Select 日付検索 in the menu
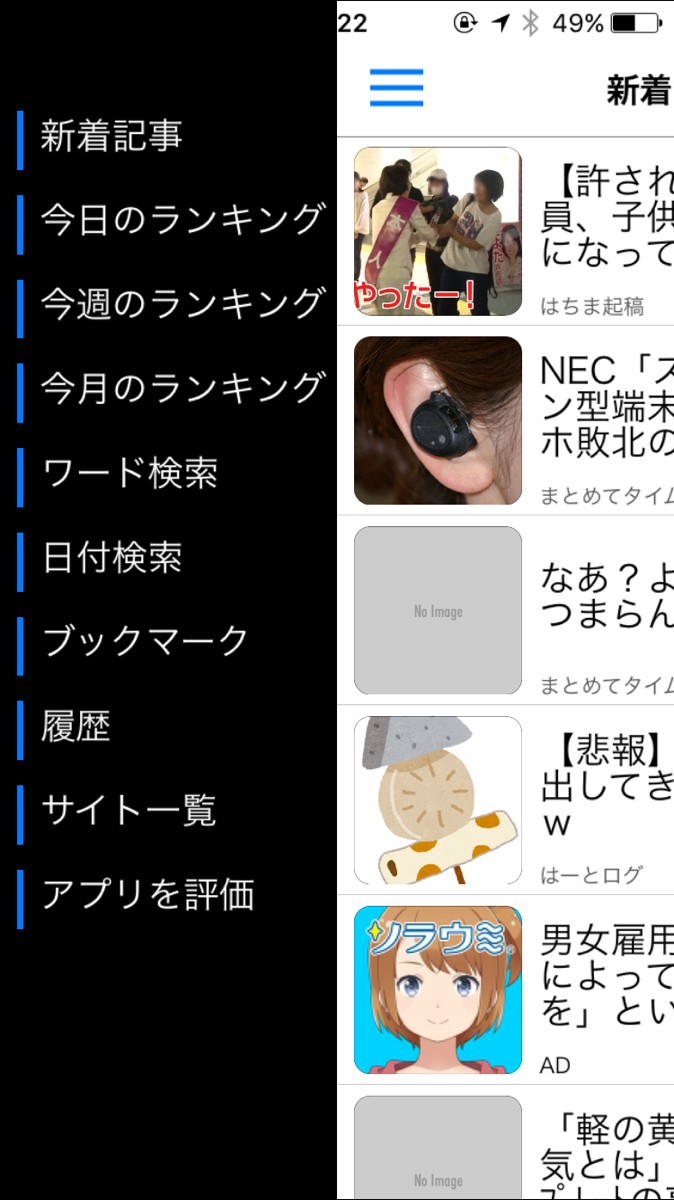Screen dimensions: 674x1200 click(112, 558)
